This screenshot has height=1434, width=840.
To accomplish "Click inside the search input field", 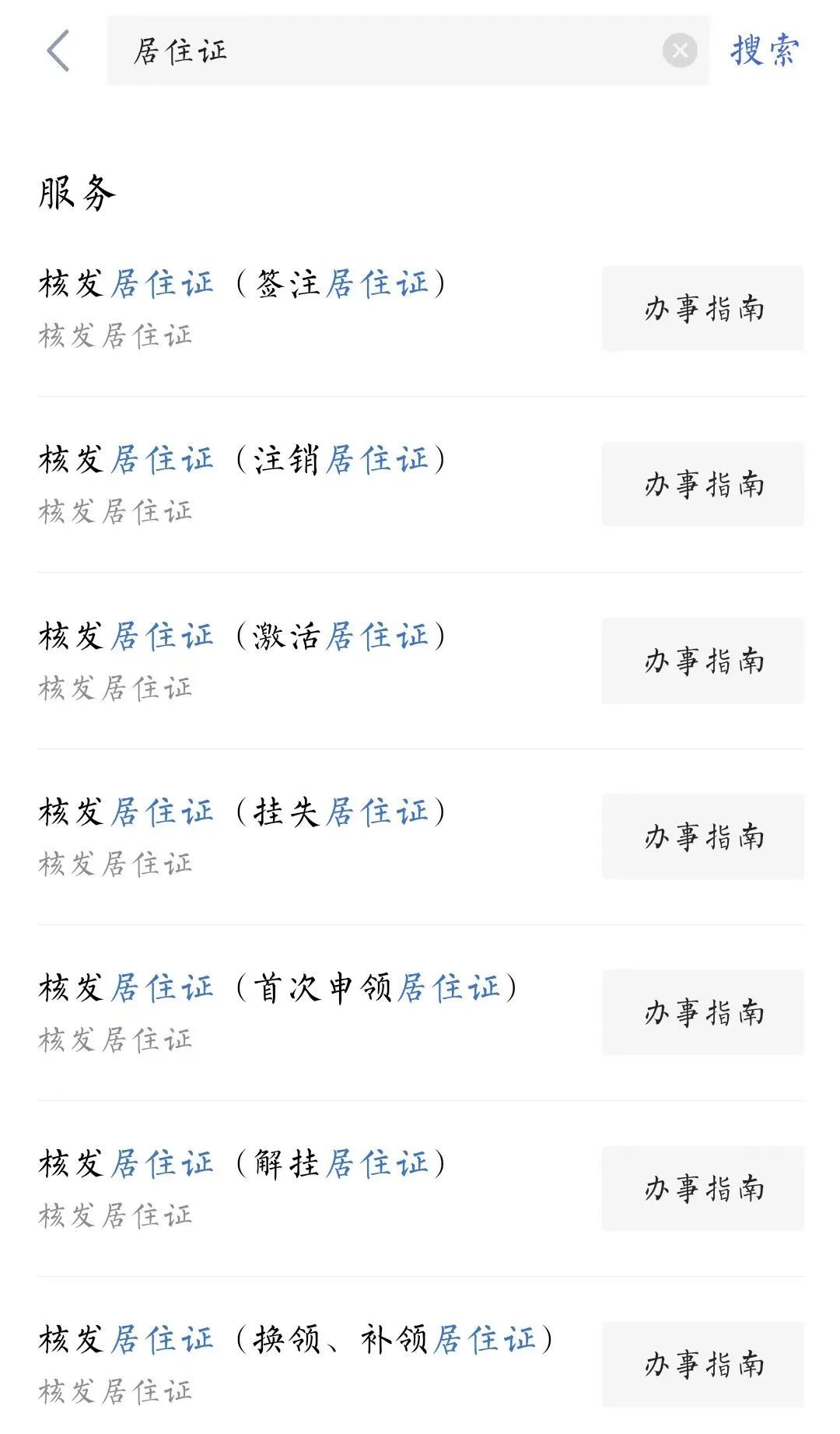I will click(x=389, y=51).
